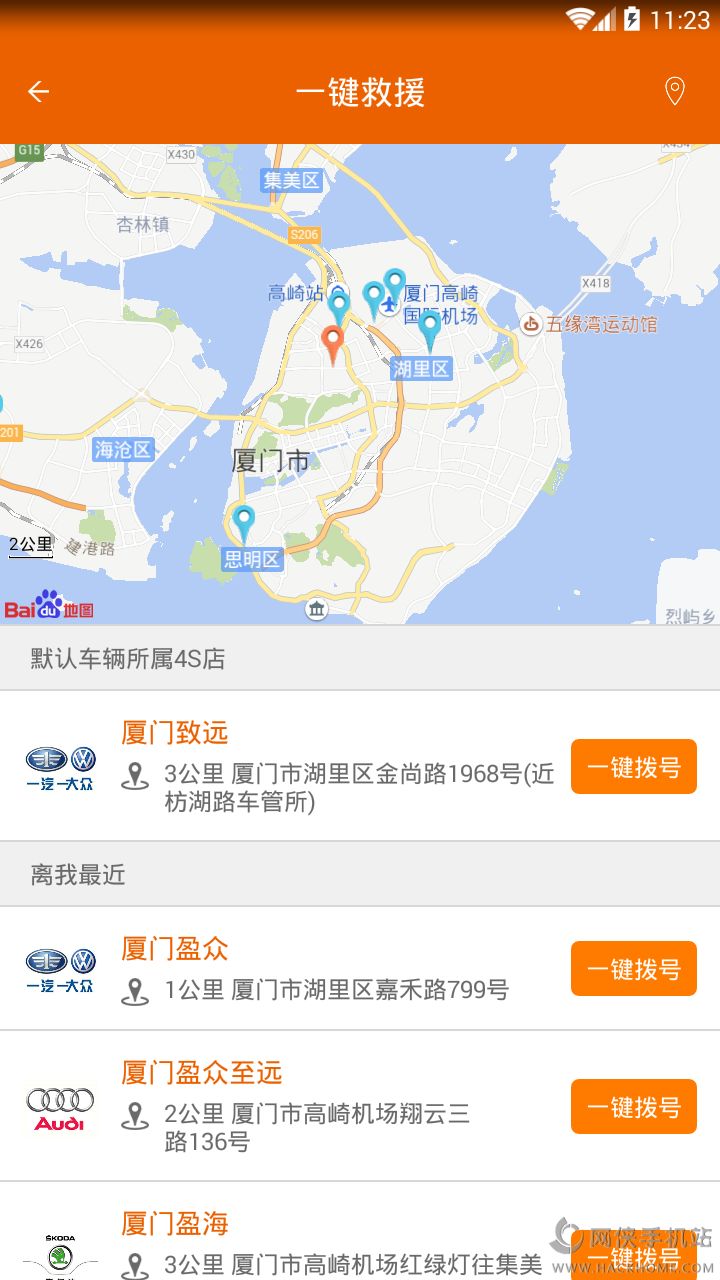Image resolution: width=720 pixels, height=1280 pixels.
Task: Select the blue marker near 思明区
Action: coord(243,524)
